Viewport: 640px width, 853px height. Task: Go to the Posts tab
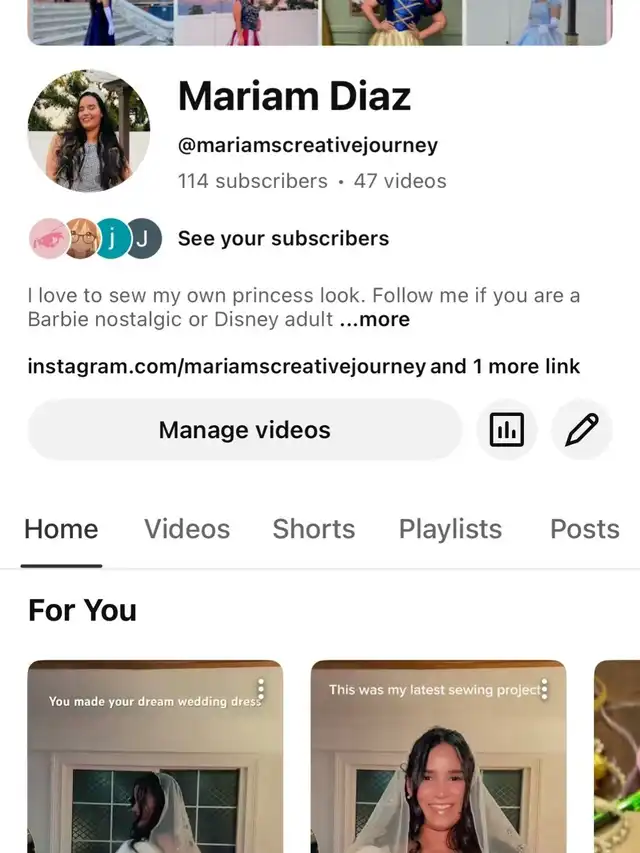point(585,529)
